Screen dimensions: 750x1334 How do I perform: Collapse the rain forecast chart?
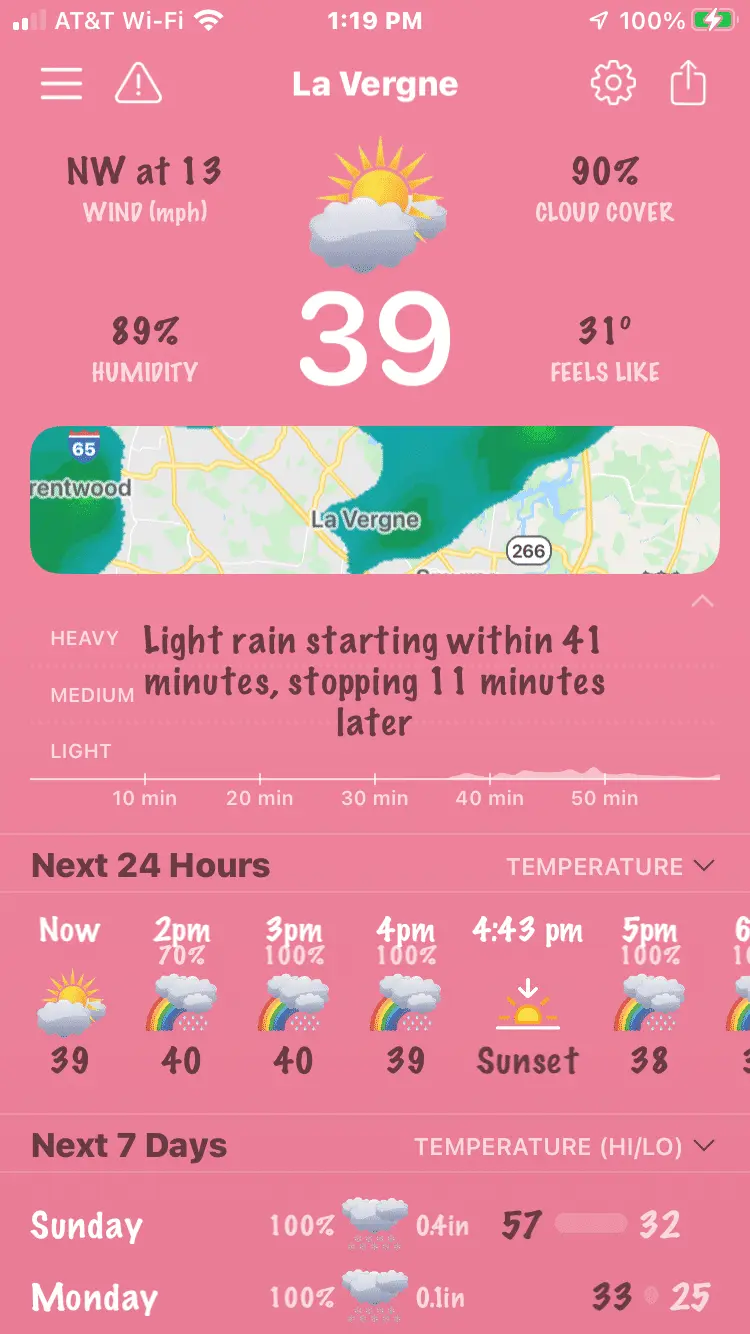click(702, 602)
